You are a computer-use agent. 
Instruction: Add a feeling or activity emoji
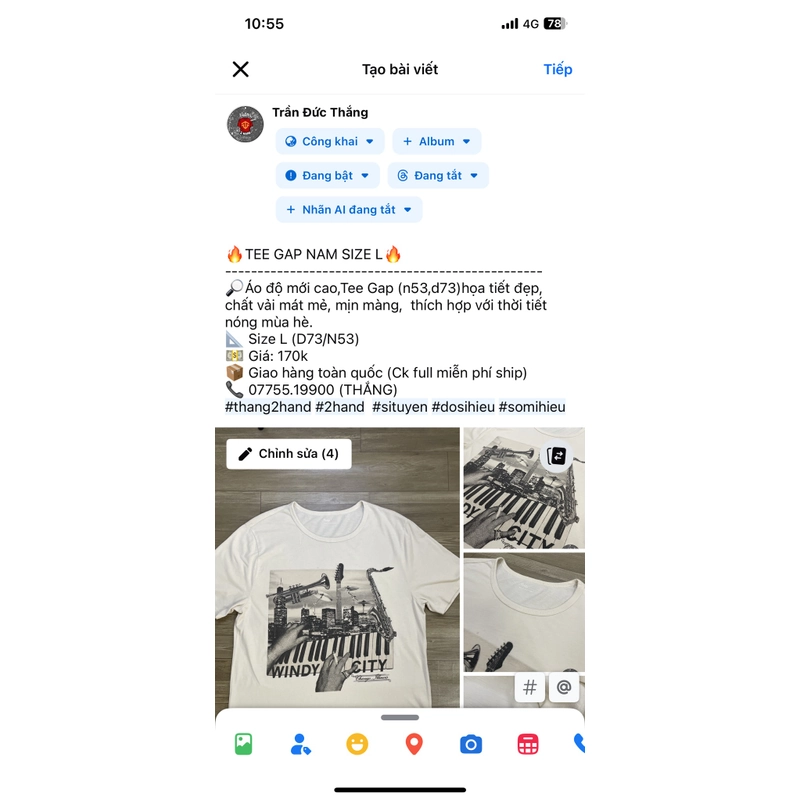click(357, 744)
